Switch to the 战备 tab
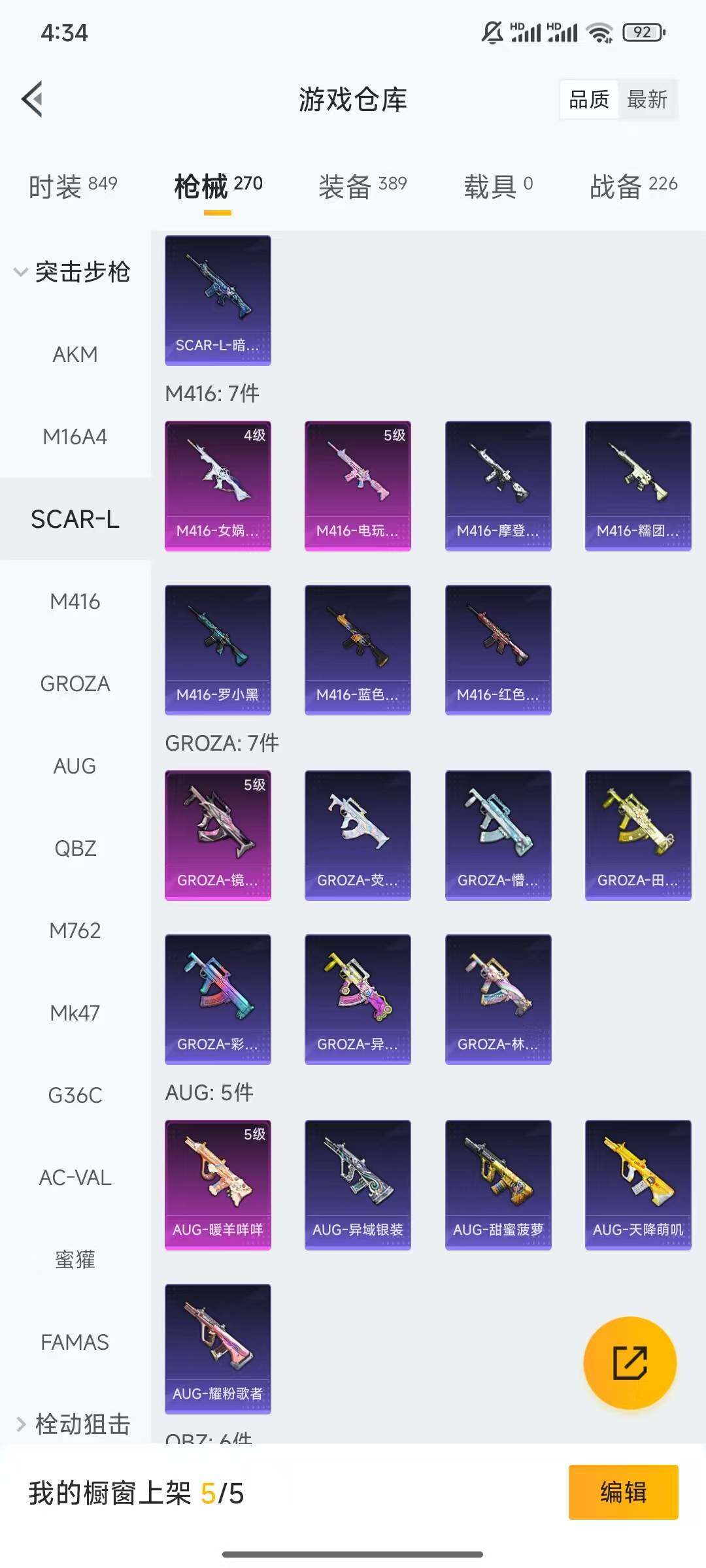Viewport: 706px width, 1568px height. (x=633, y=186)
